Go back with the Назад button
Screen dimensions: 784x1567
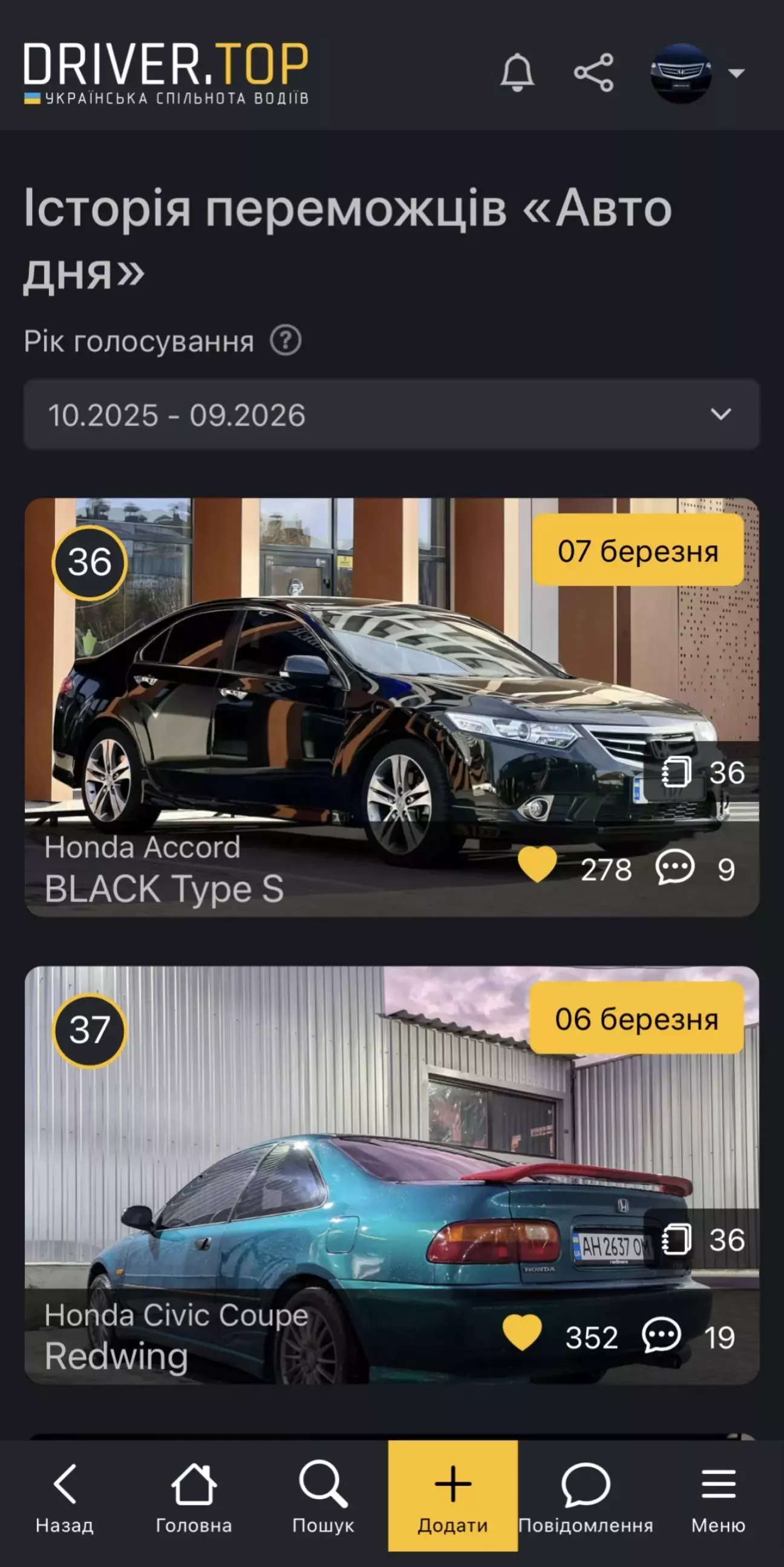pos(65,1497)
